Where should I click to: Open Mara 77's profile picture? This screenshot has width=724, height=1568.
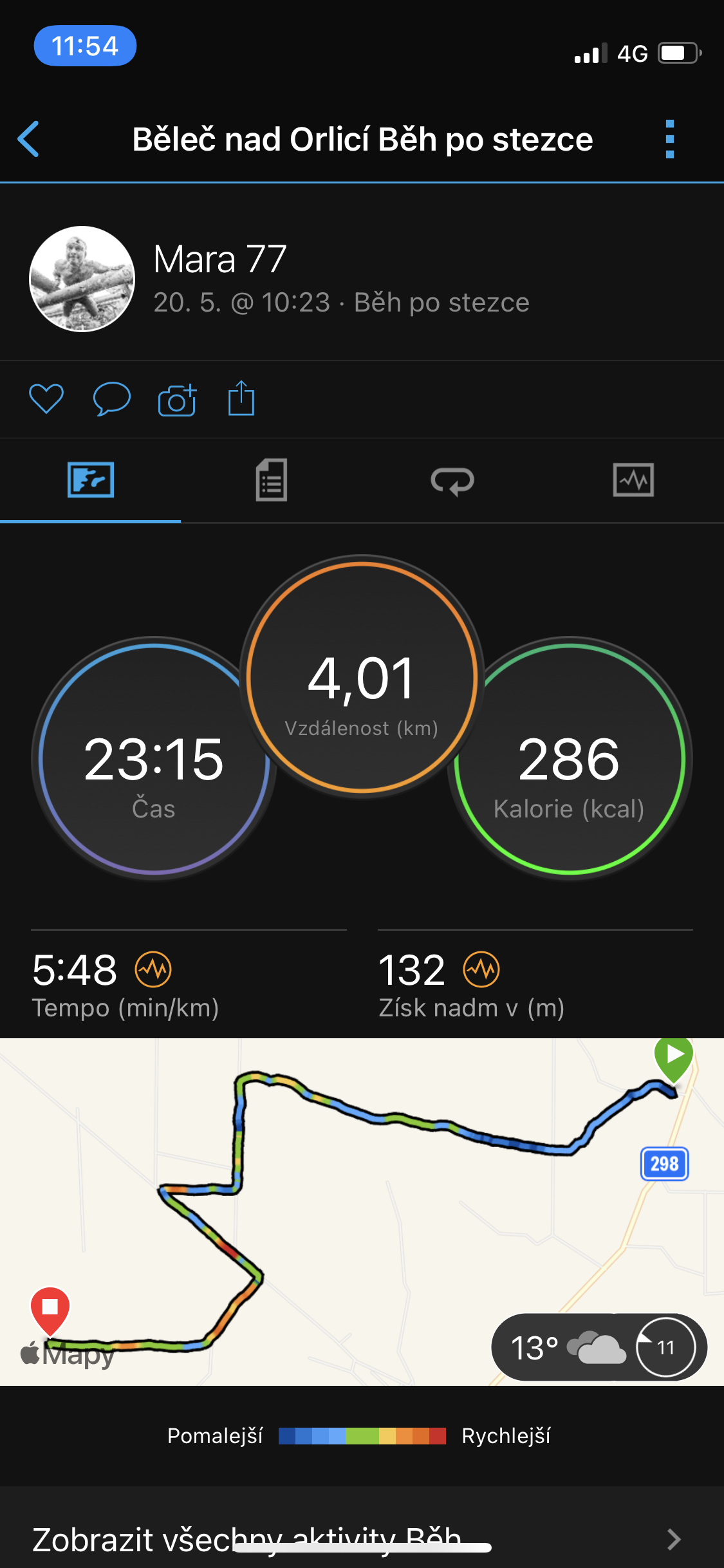click(x=82, y=279)
